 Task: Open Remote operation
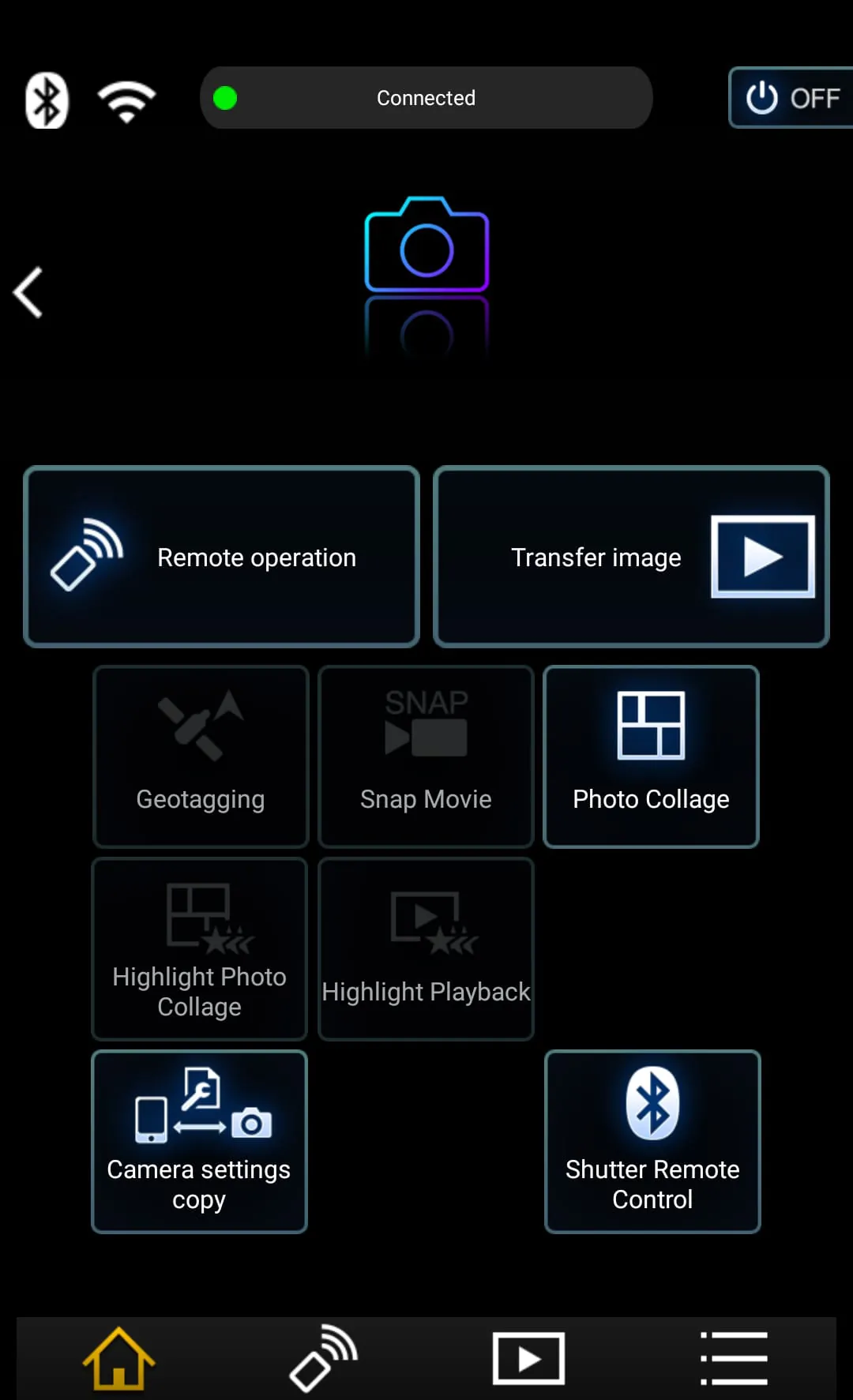tap(221, 557)
